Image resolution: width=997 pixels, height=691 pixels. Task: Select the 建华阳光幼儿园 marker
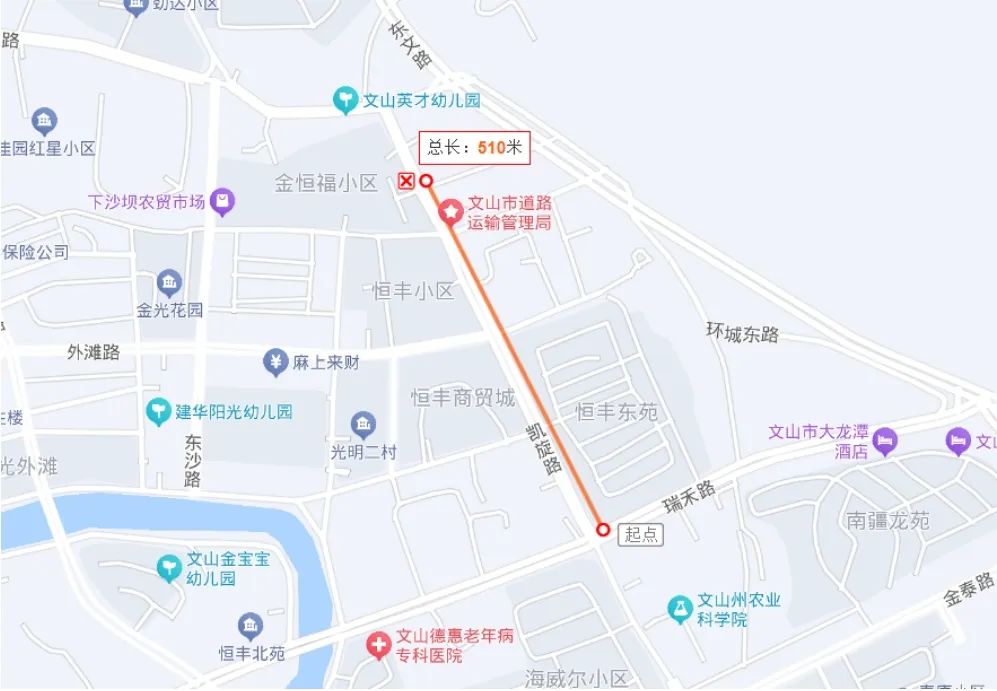(159, 411)
